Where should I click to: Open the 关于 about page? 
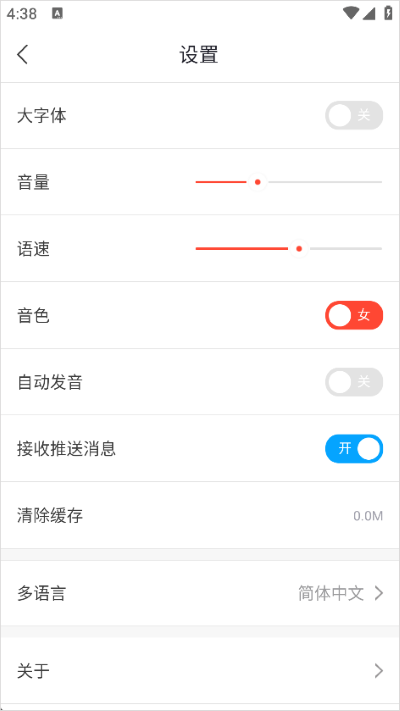click(x=200, y=671)
